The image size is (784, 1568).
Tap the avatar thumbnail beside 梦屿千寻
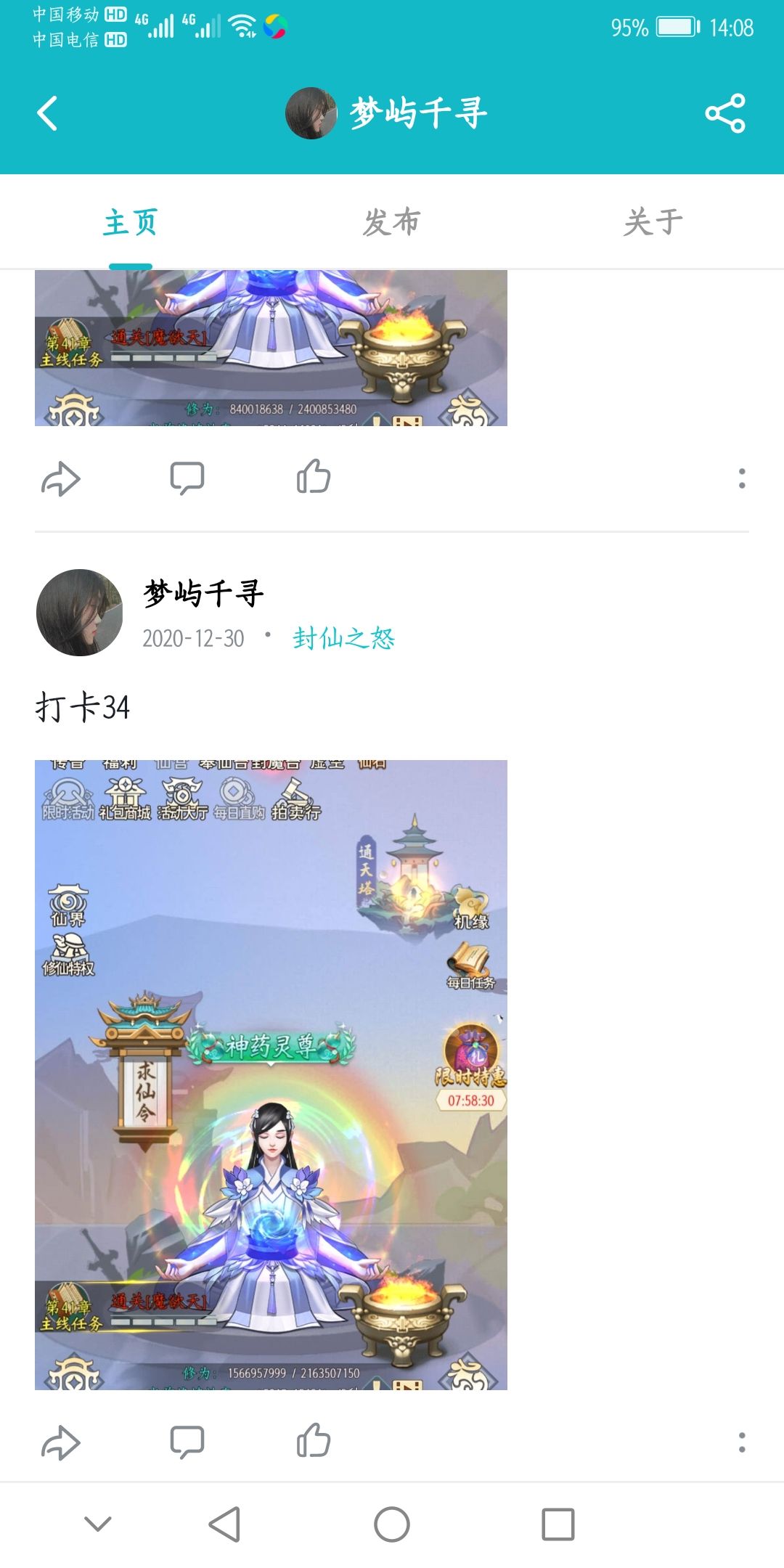pyautogui.click(x=81, y=613)
